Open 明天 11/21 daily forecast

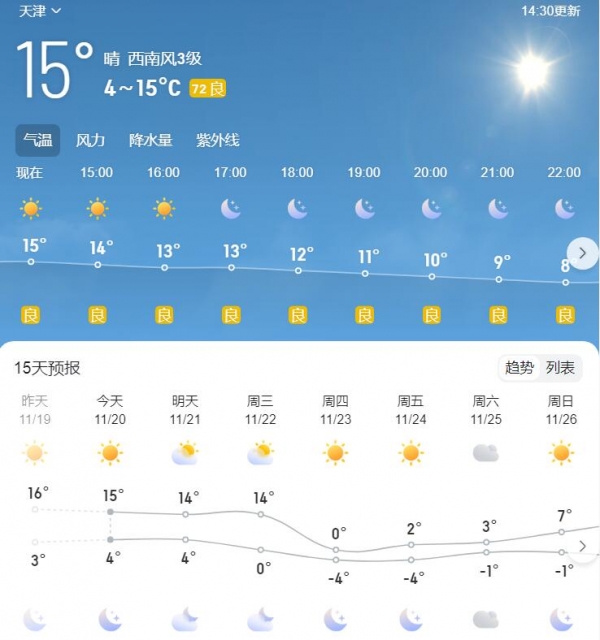click(x=185, y=410)
